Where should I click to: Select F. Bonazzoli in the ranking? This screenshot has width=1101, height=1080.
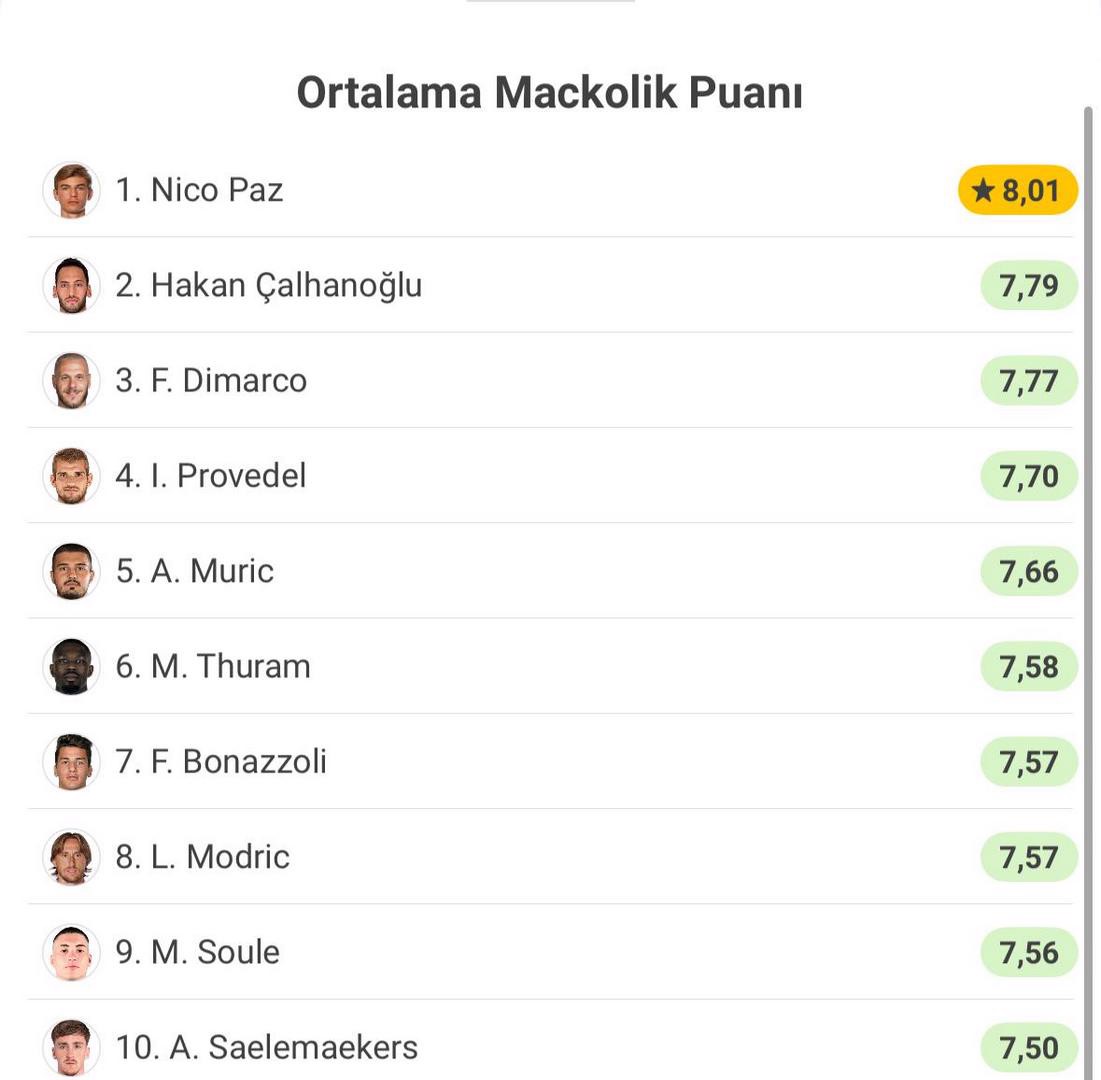(x=221, y=761)
